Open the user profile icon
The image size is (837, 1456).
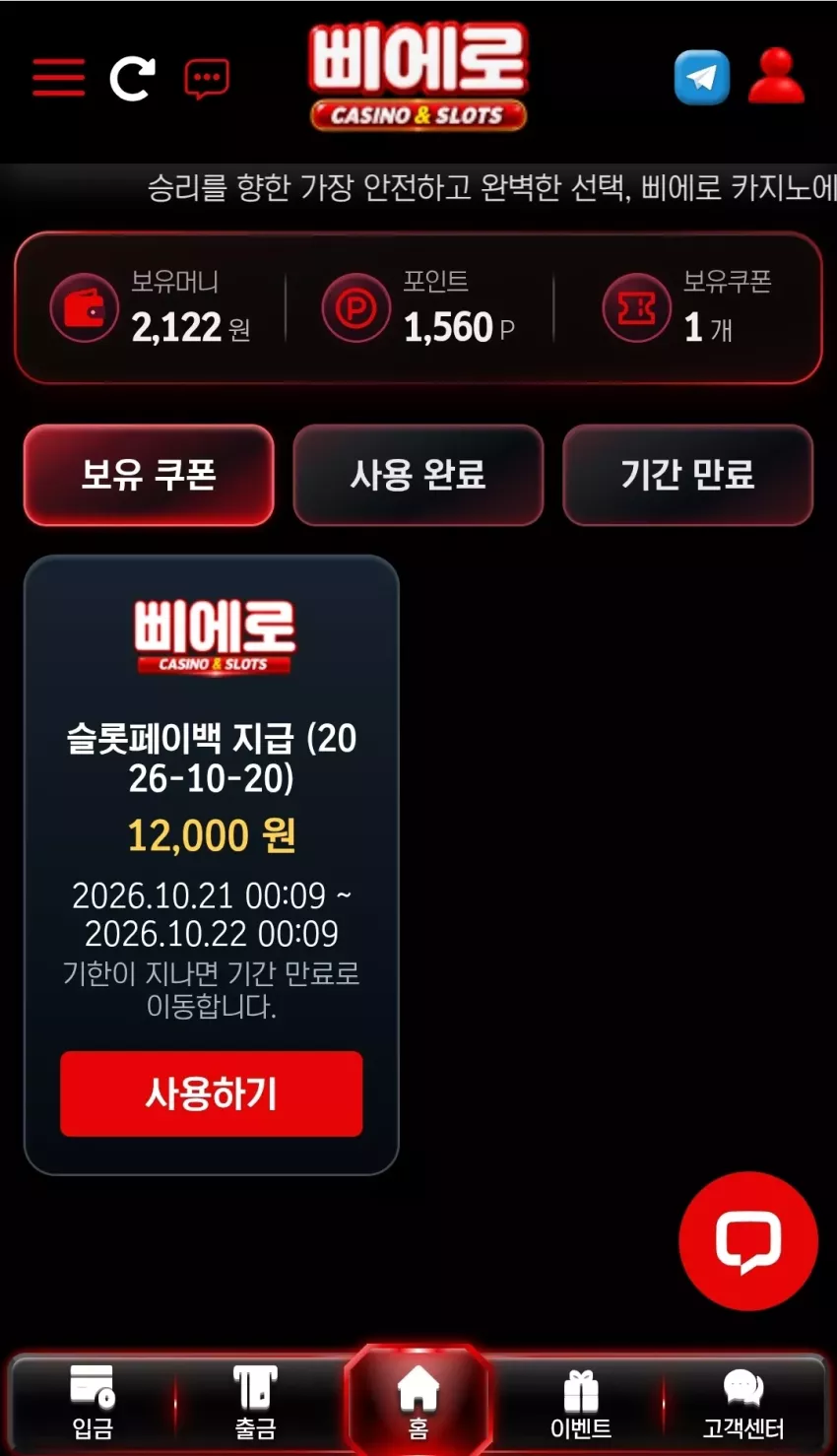tap(776, 76)
